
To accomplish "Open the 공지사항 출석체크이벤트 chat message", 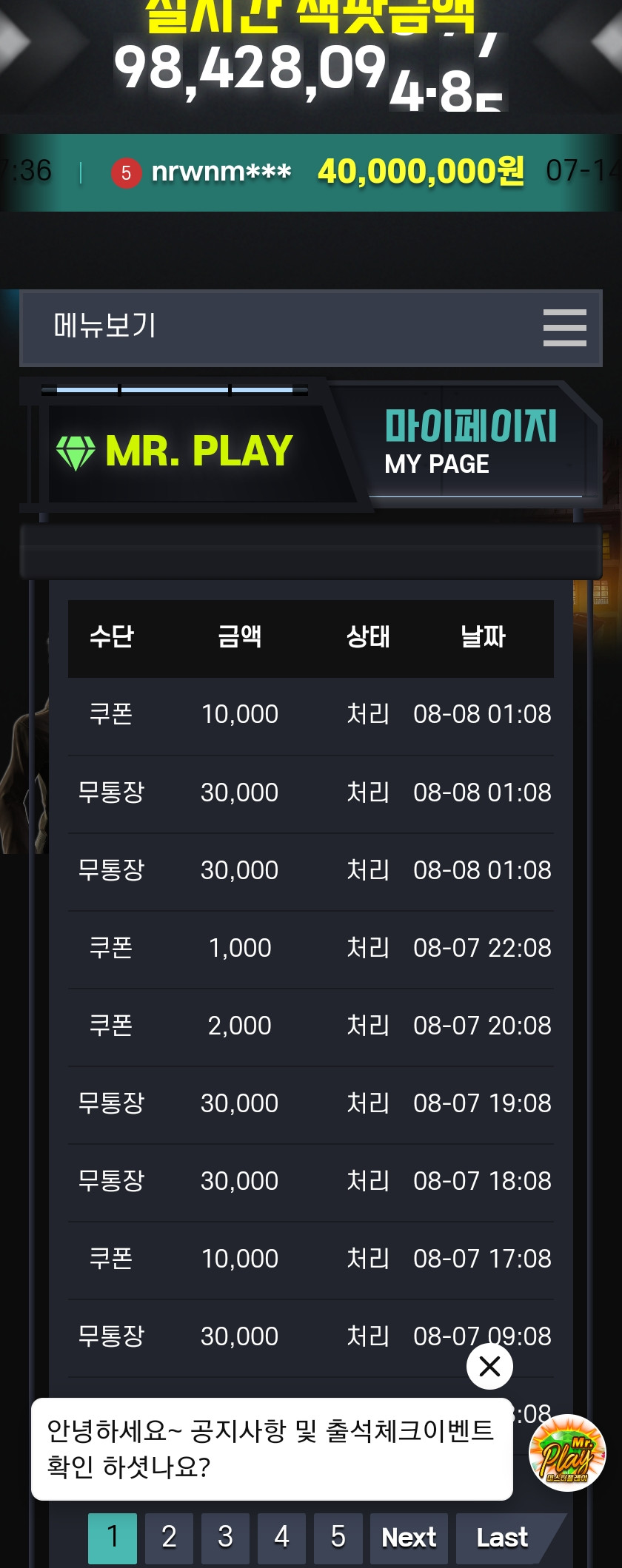I will [271, 1449].
